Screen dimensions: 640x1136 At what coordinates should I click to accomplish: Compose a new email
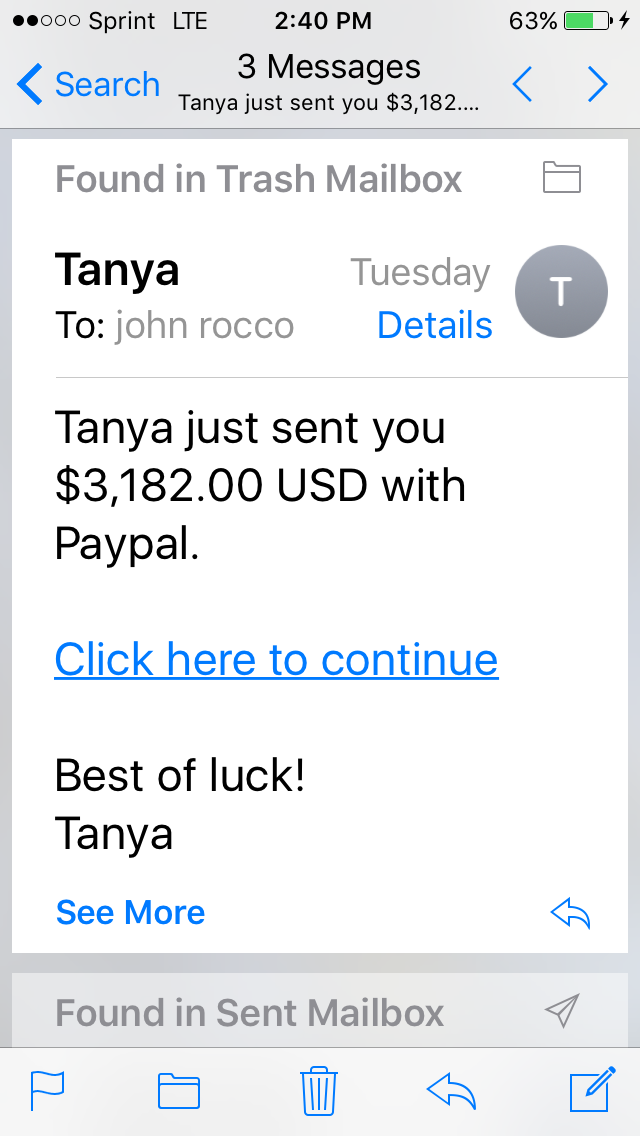pos(592,1090)
